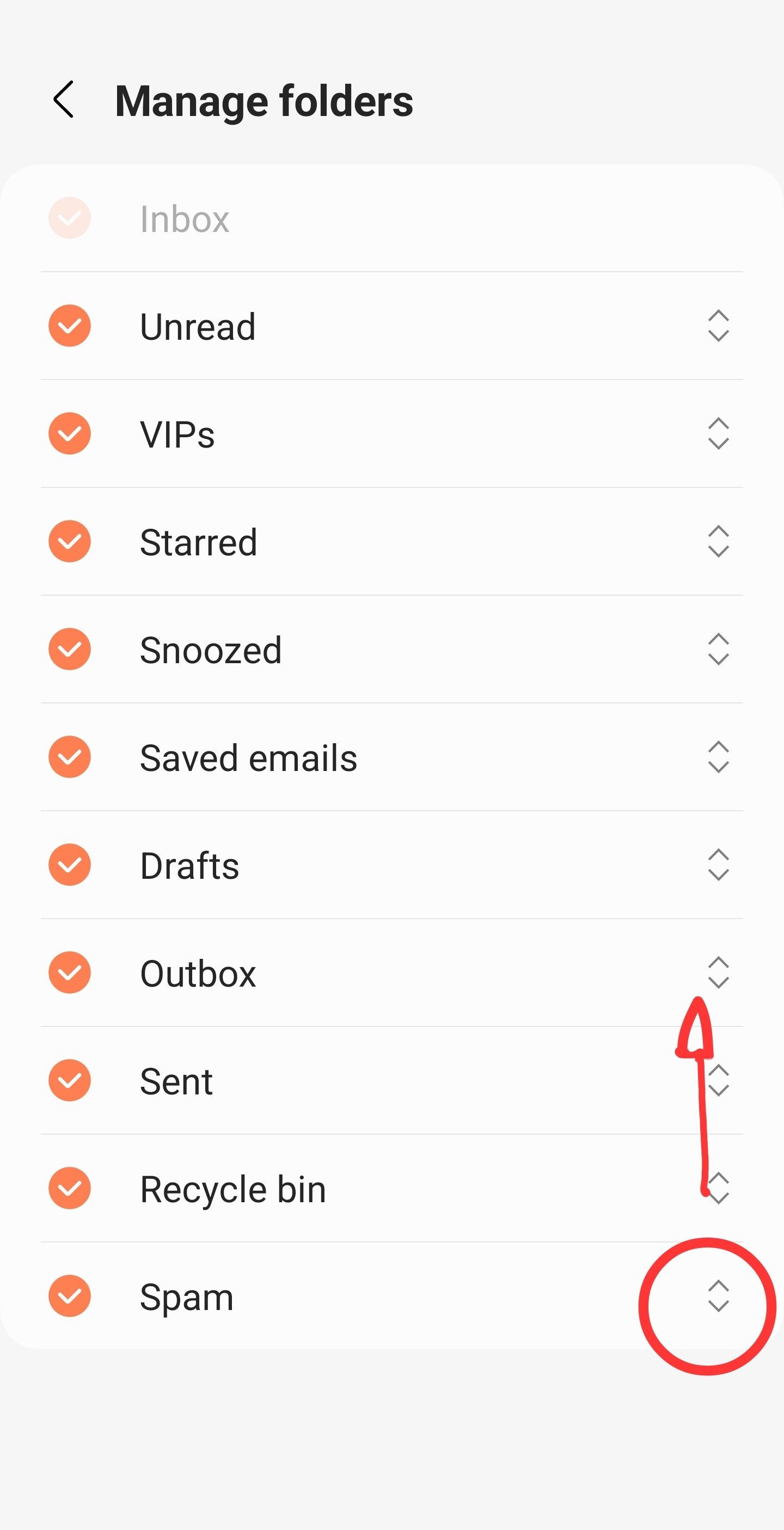Untick the Drafts folder

(70, 865)
